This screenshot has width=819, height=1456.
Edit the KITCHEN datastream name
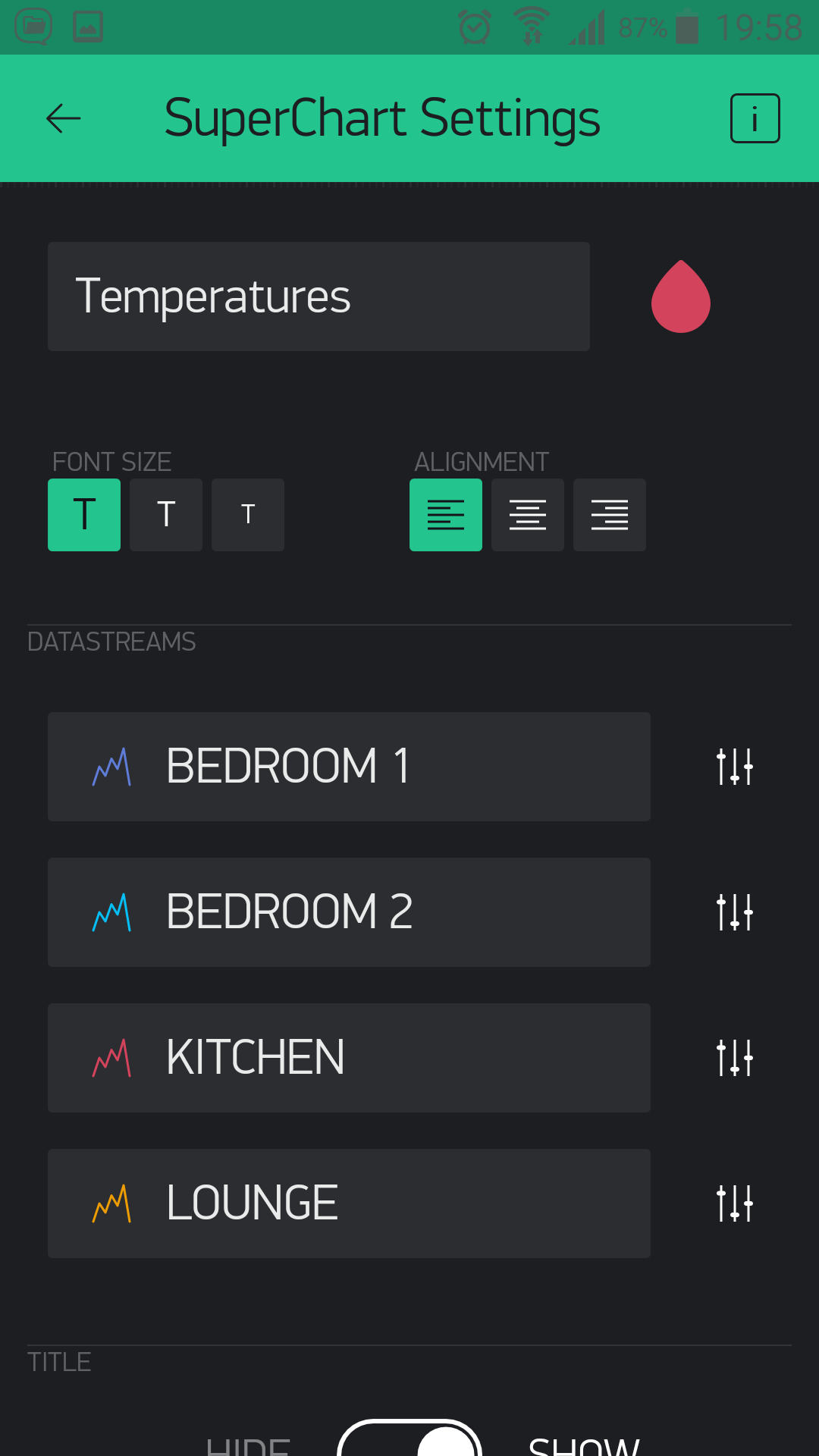click(x=349, y=1058)
